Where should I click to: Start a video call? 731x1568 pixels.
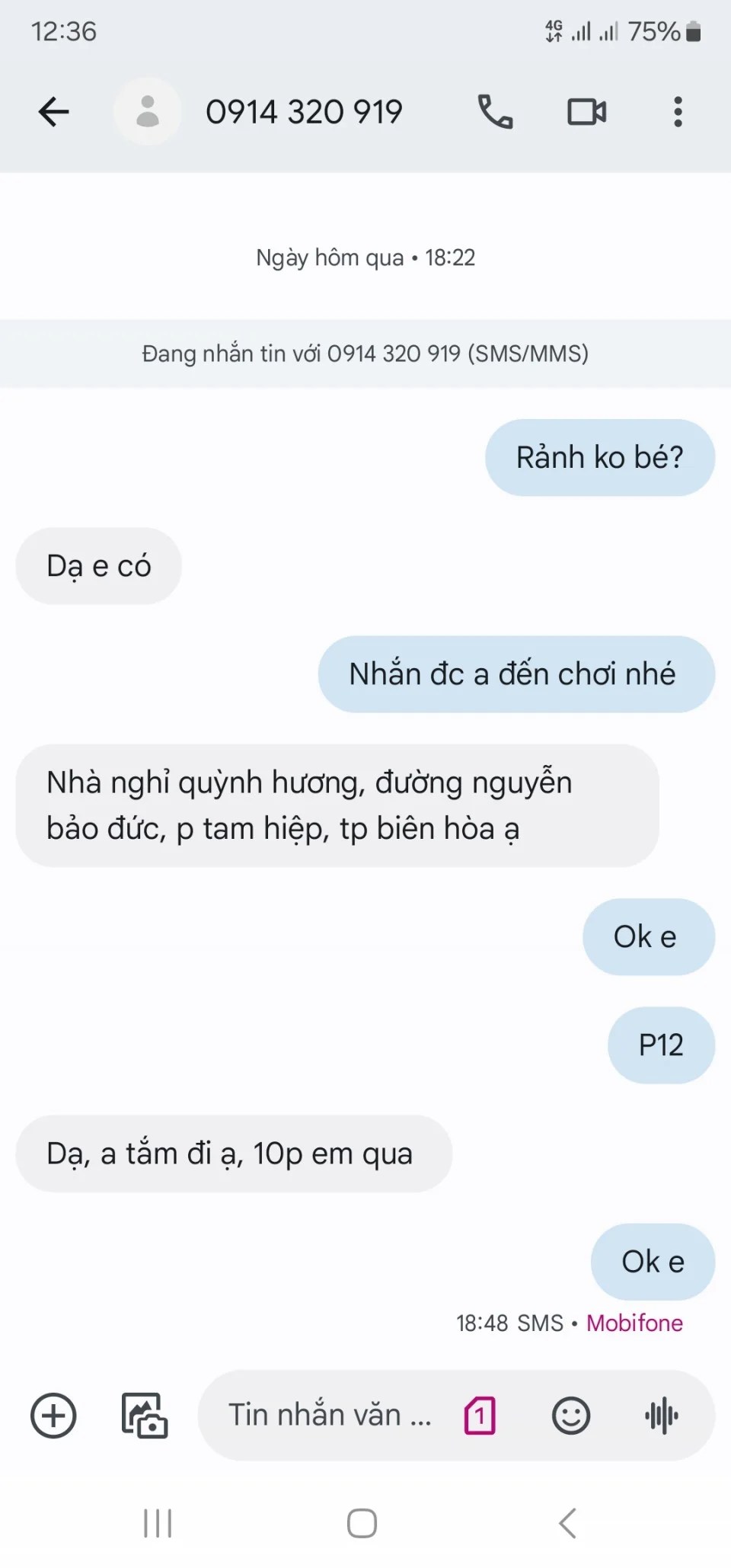pyautogui.click(x=587, y=112)
